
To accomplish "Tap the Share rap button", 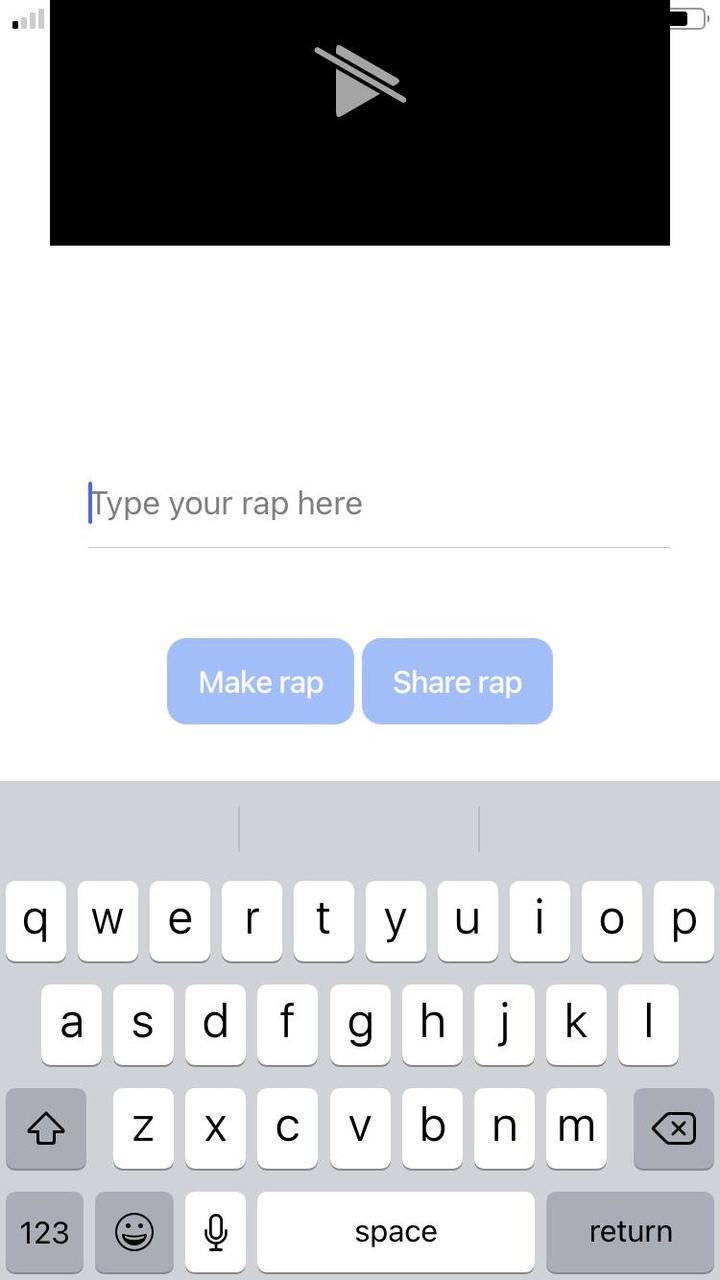I will (457, 681).
